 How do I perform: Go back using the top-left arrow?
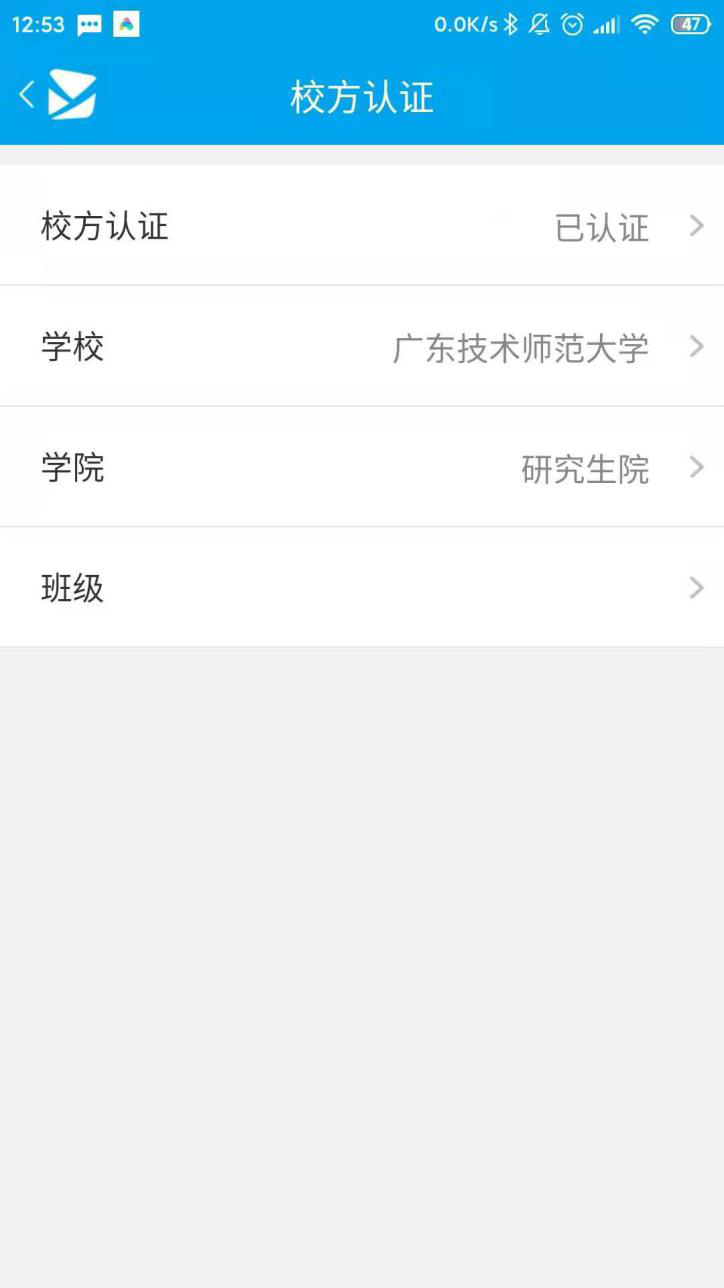[27, 96]
